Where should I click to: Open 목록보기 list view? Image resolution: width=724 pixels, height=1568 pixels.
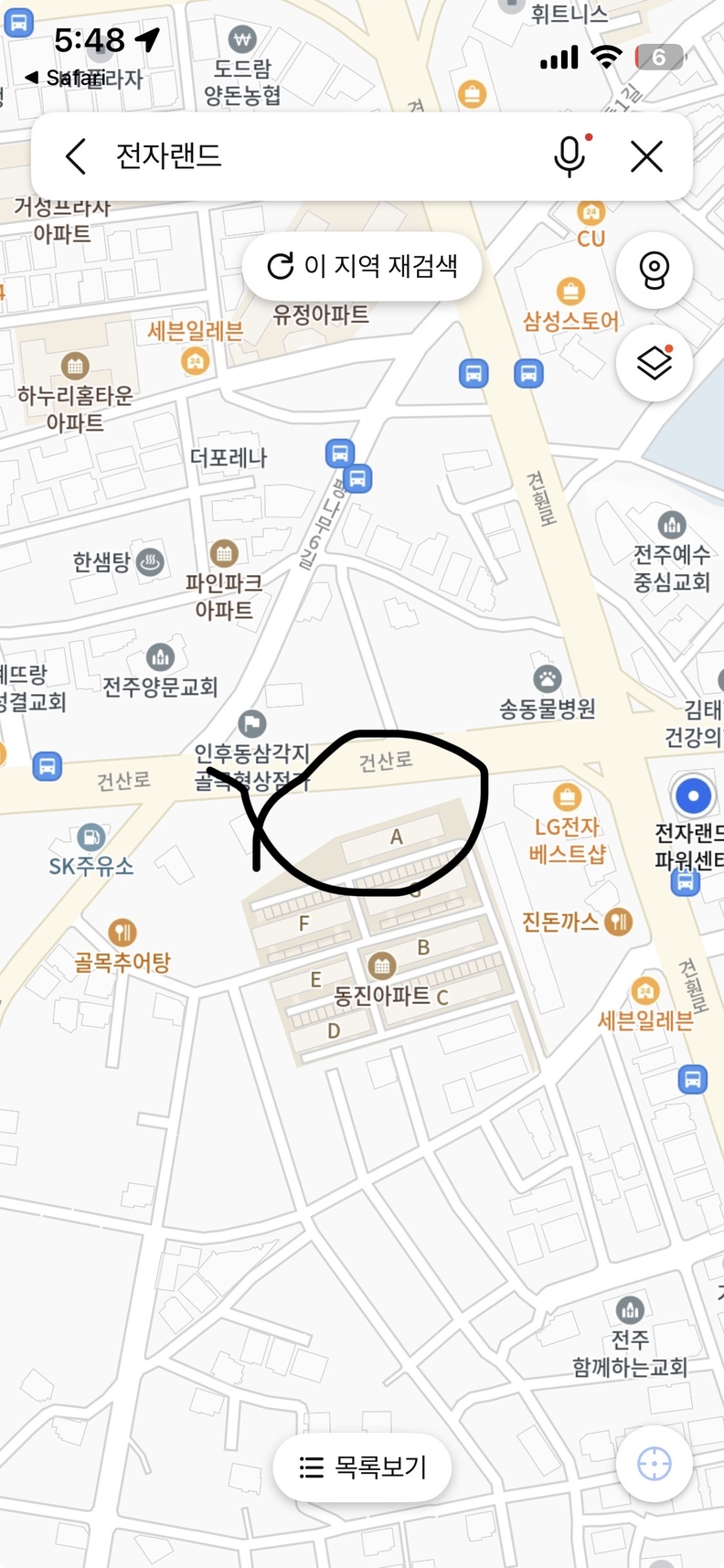362,1467
